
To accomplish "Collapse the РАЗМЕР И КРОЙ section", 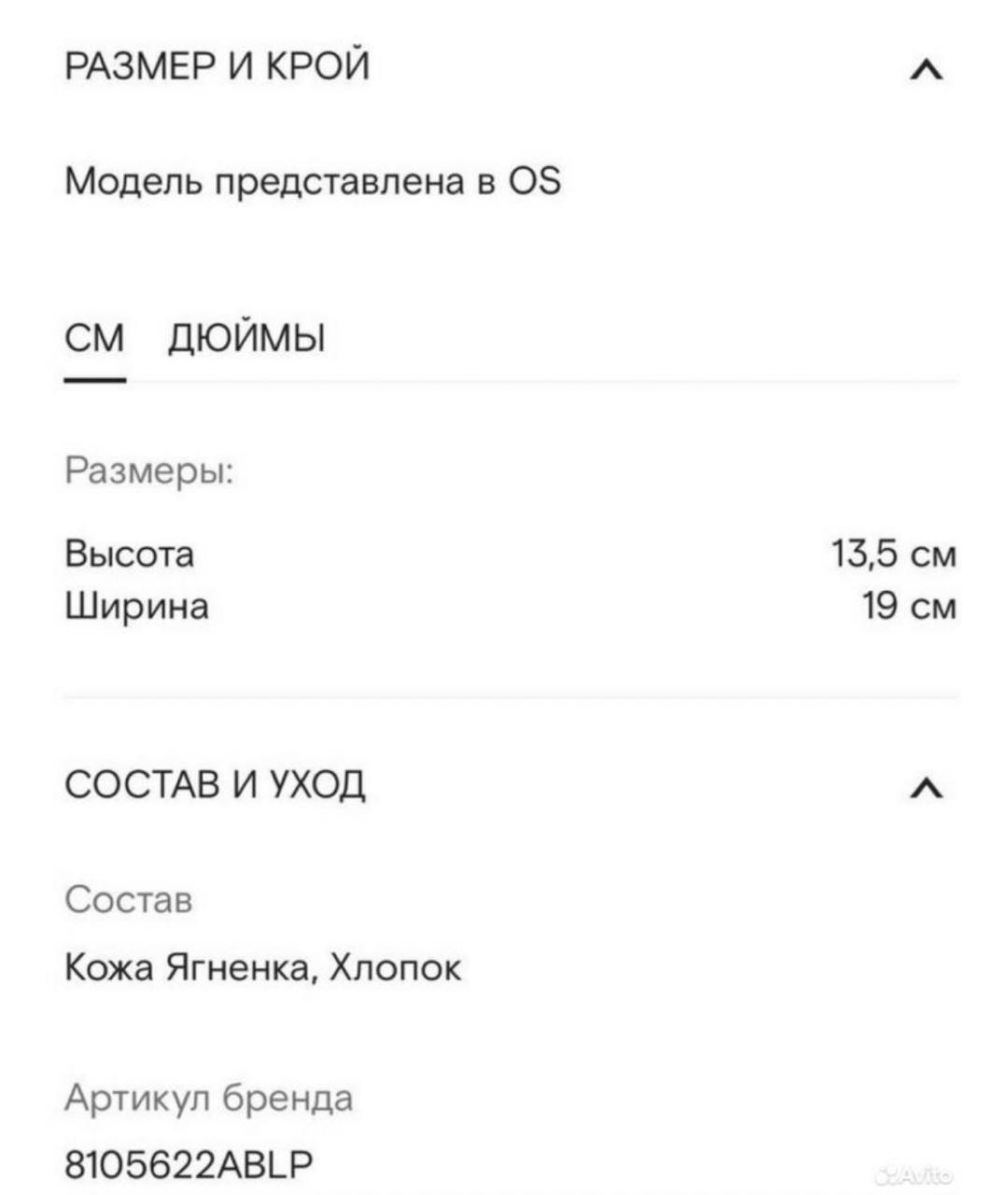I will pyautogui.click(x=926, y=71).
